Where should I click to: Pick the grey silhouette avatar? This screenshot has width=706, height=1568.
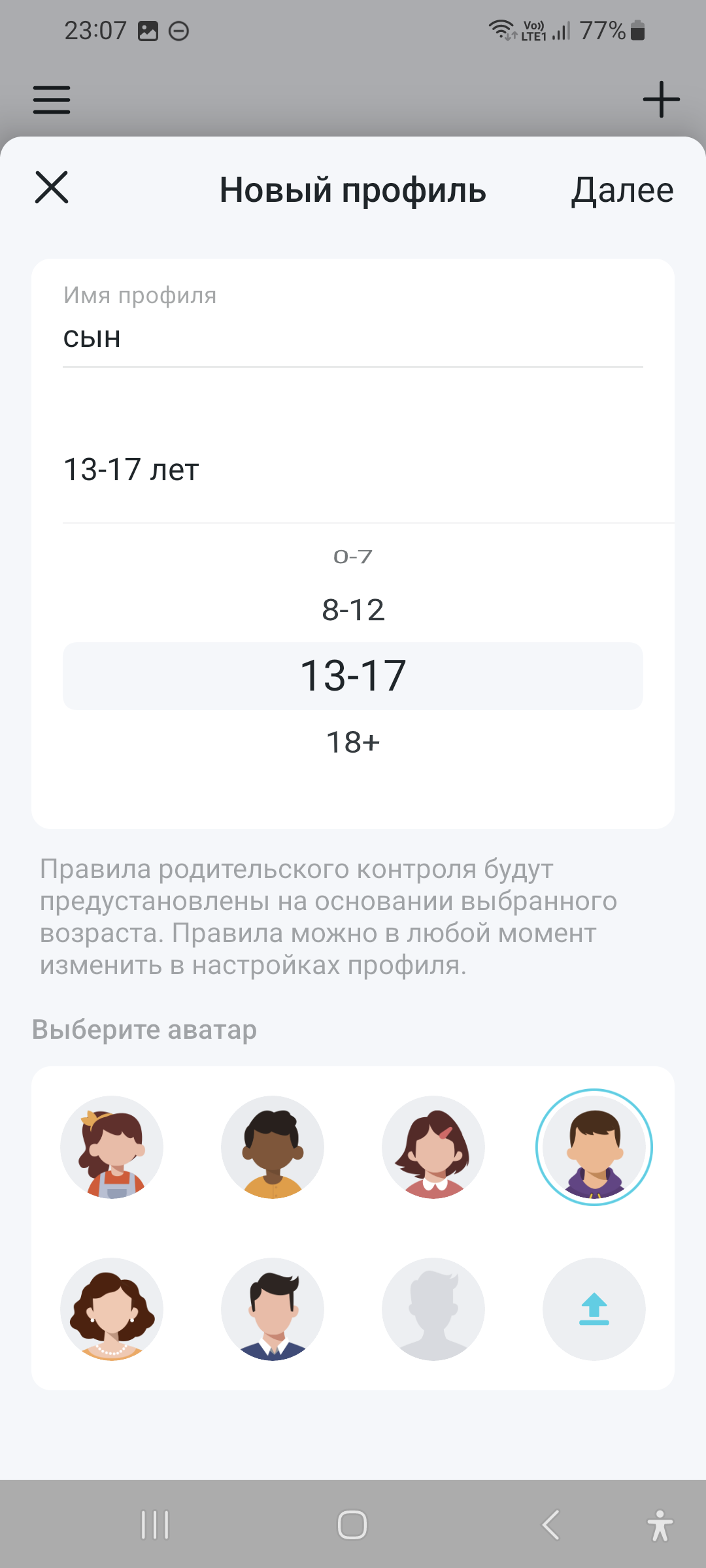pos(433,1309)
